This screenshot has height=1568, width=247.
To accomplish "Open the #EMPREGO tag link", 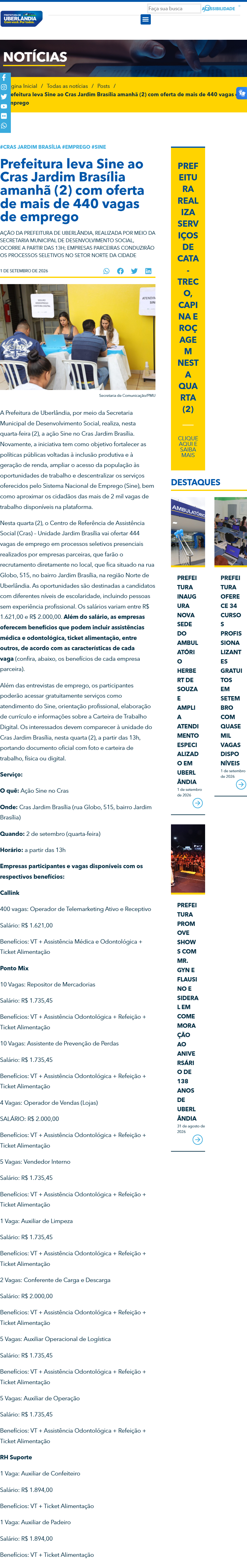I will point(76,147).
